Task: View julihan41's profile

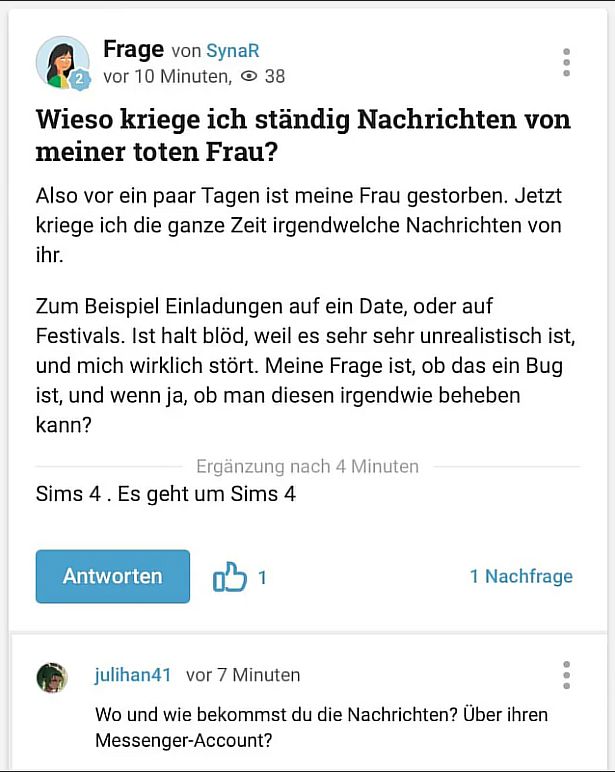Action: coord(133,675)
